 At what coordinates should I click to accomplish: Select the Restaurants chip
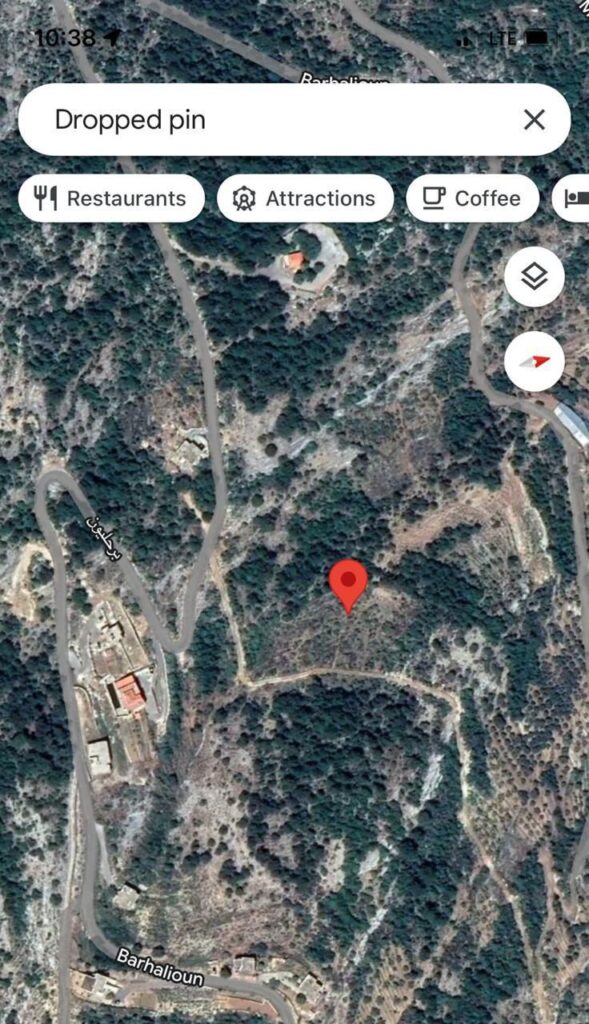click(111, 199)
